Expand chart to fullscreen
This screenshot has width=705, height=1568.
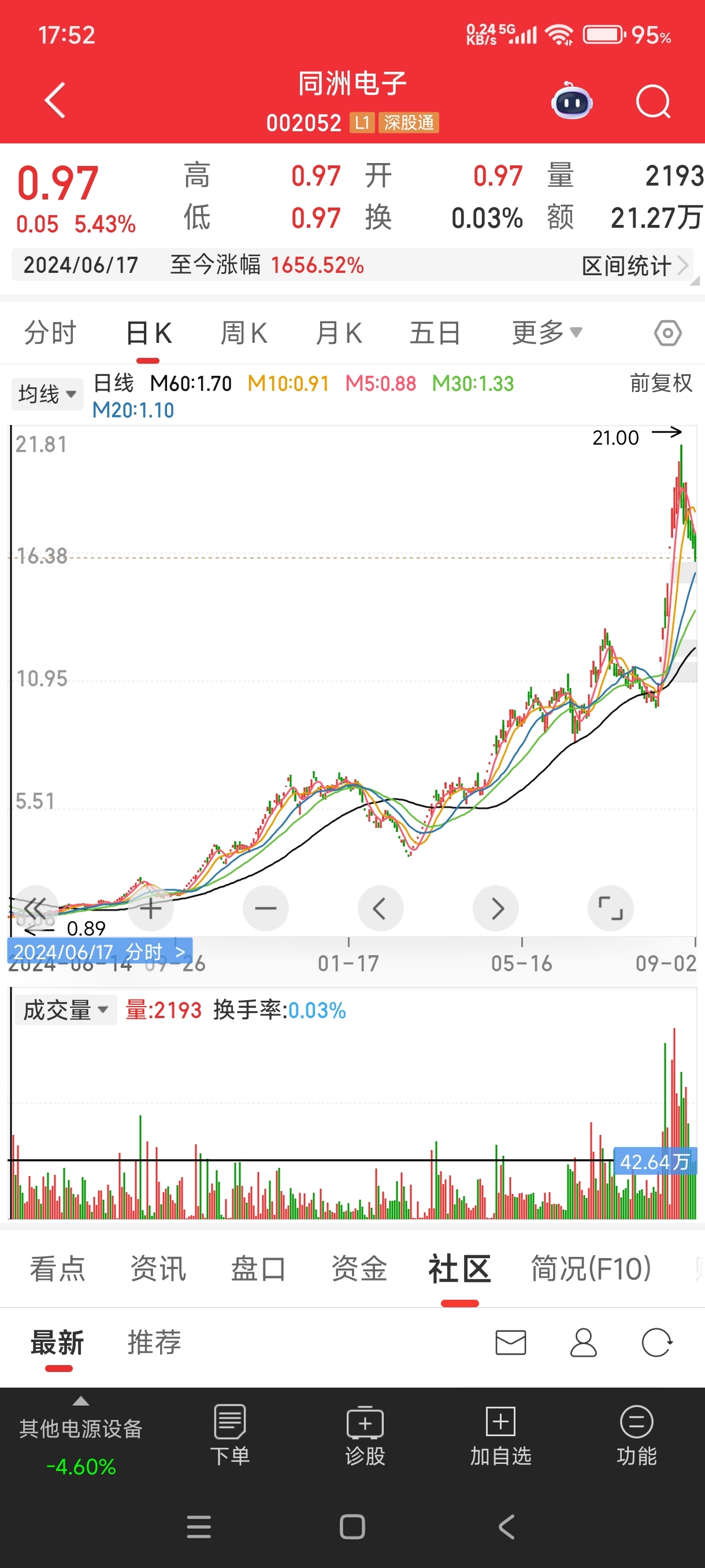coord(610,908)
